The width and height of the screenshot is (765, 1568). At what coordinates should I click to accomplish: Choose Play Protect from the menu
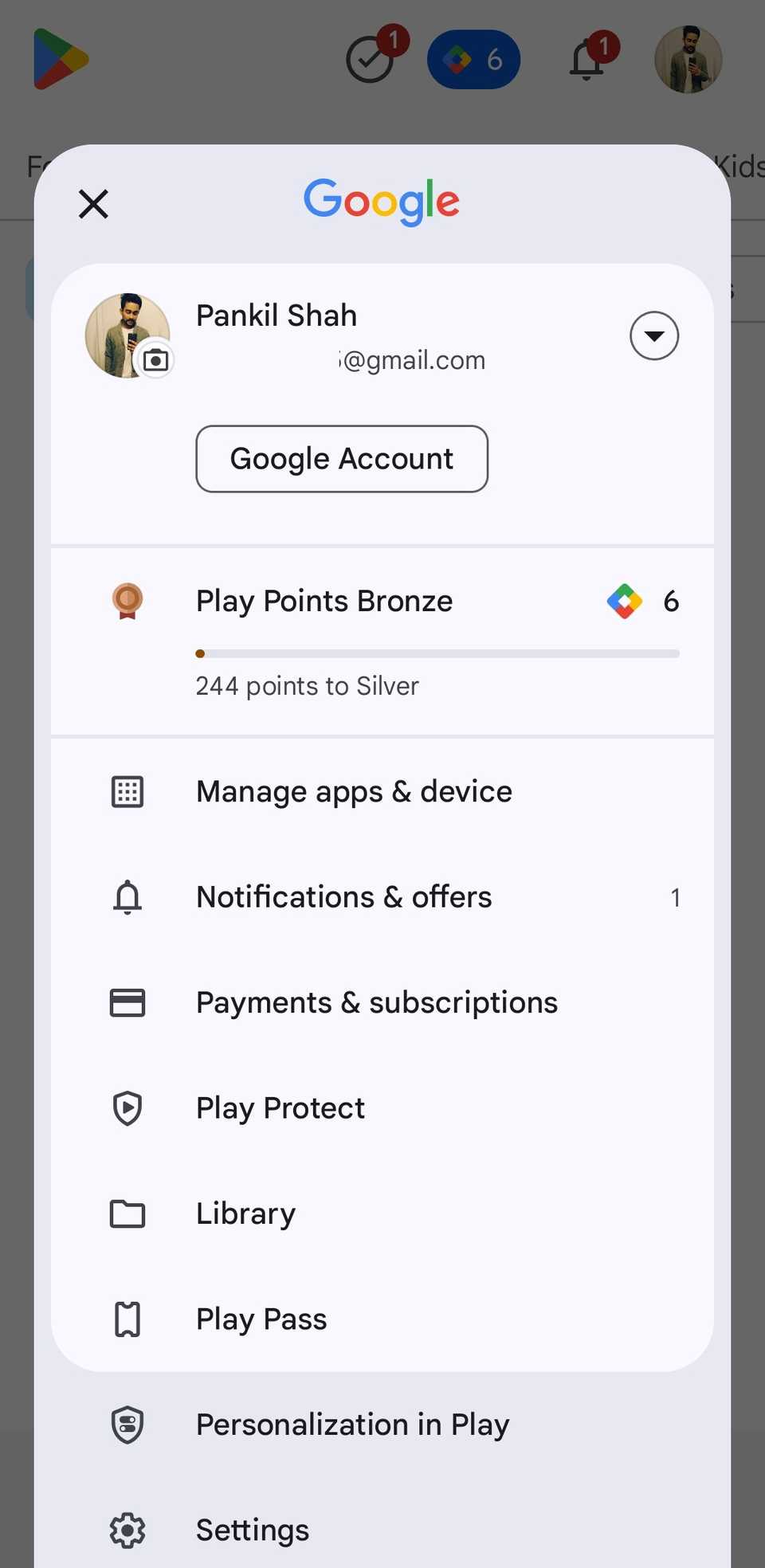pos(280,1107)
